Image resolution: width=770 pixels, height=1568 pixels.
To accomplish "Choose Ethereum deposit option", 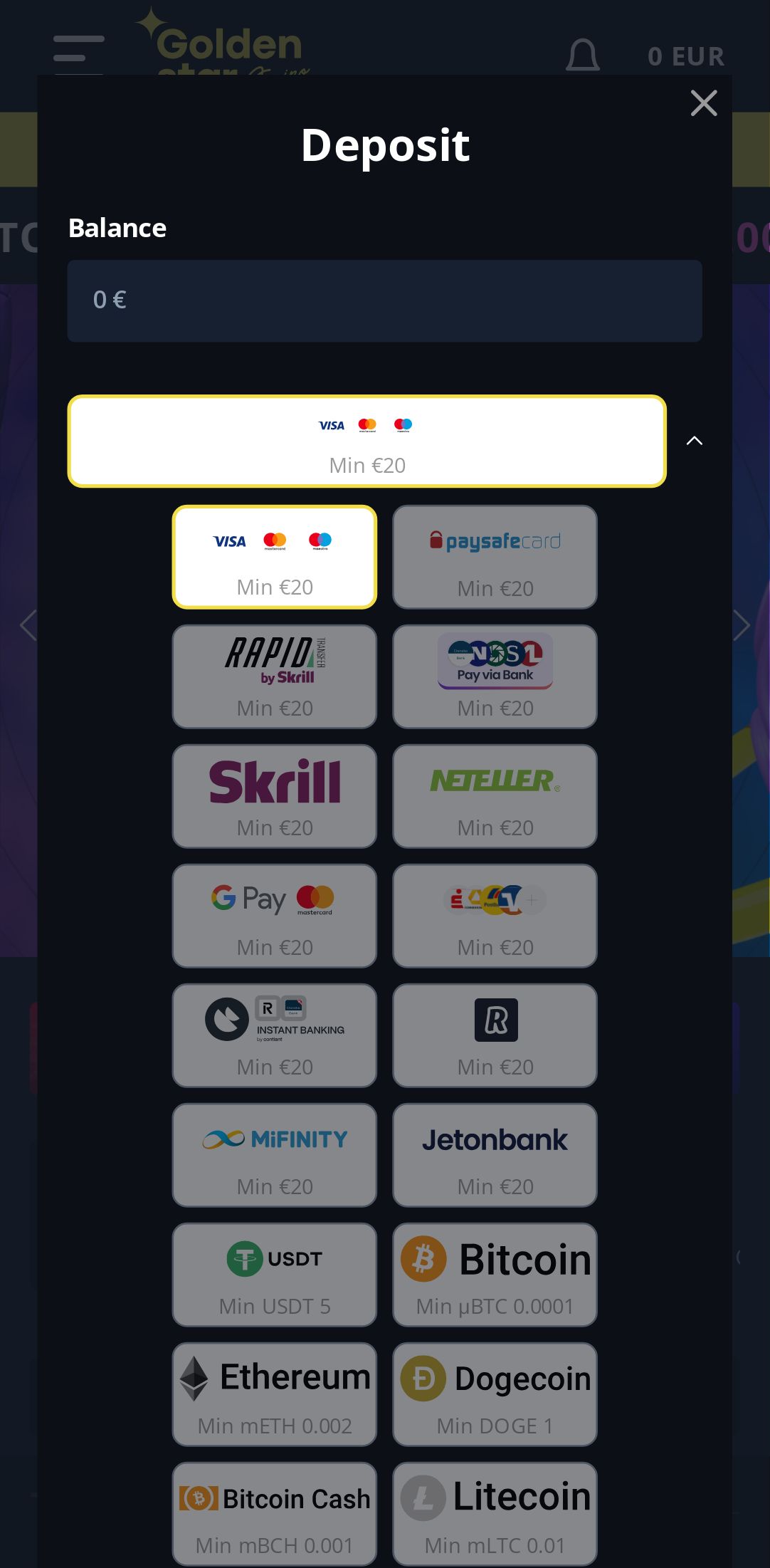I will [x=275, y=1394].
